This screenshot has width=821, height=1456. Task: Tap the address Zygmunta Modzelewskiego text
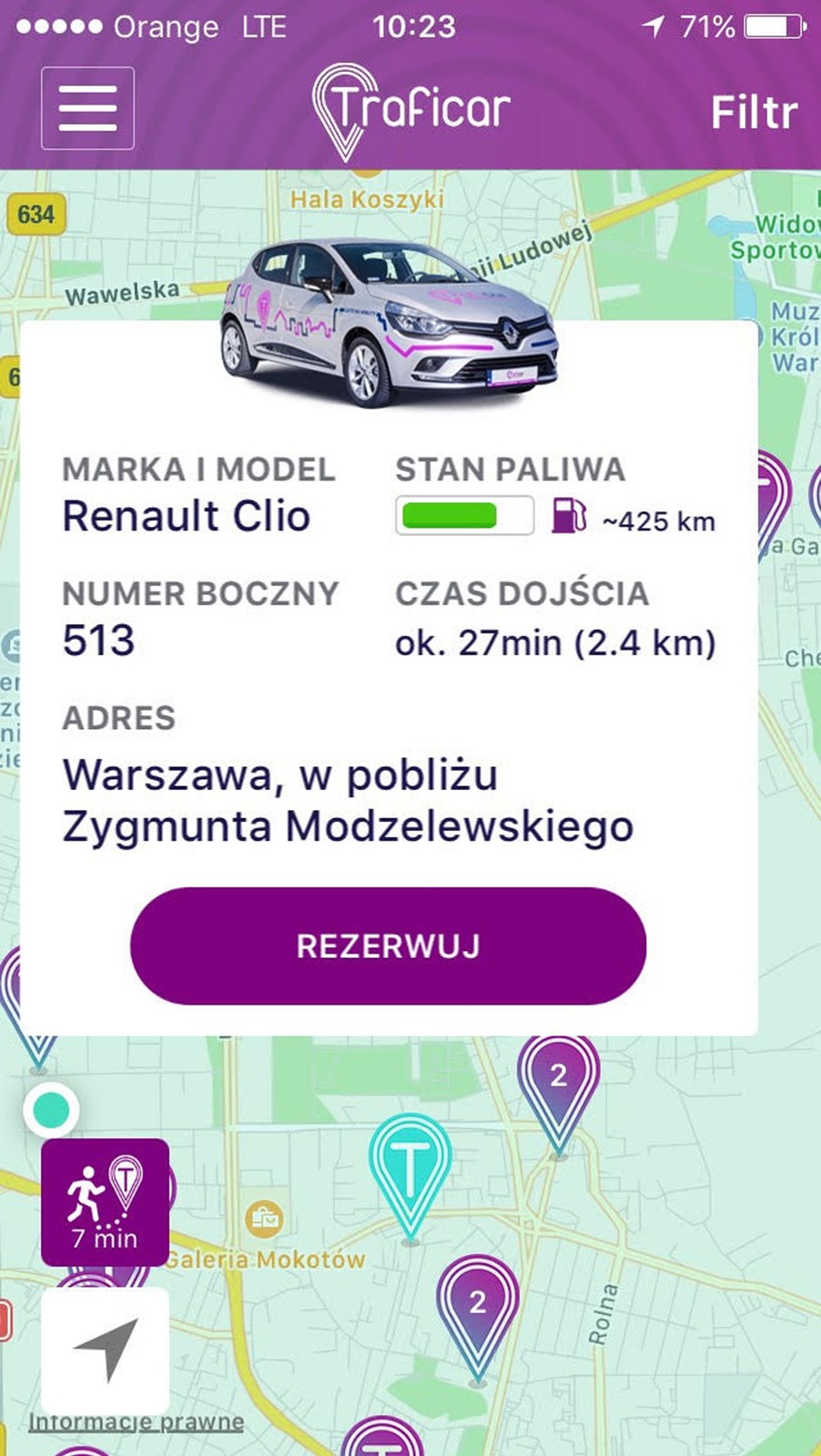347,828
